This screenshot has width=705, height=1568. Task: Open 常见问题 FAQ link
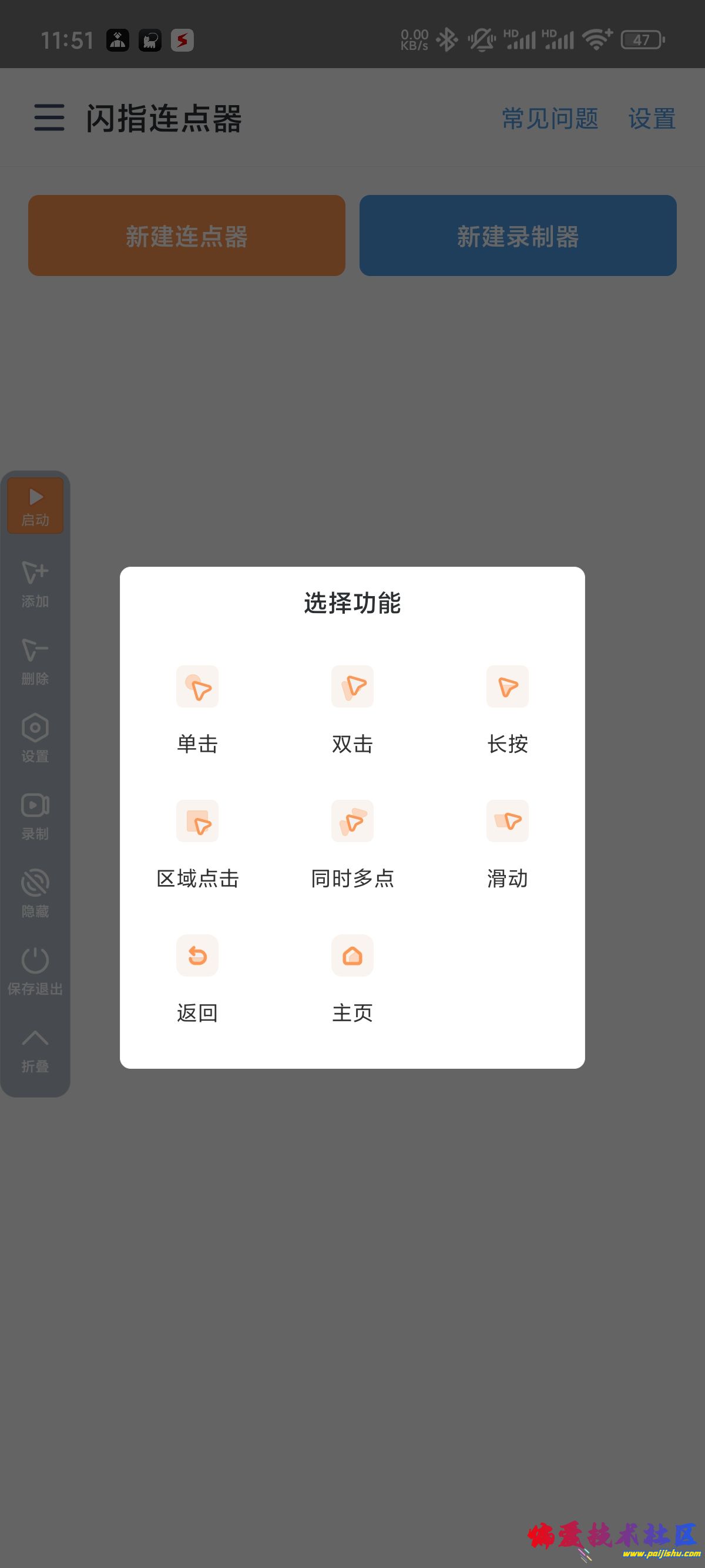point(550,118)
